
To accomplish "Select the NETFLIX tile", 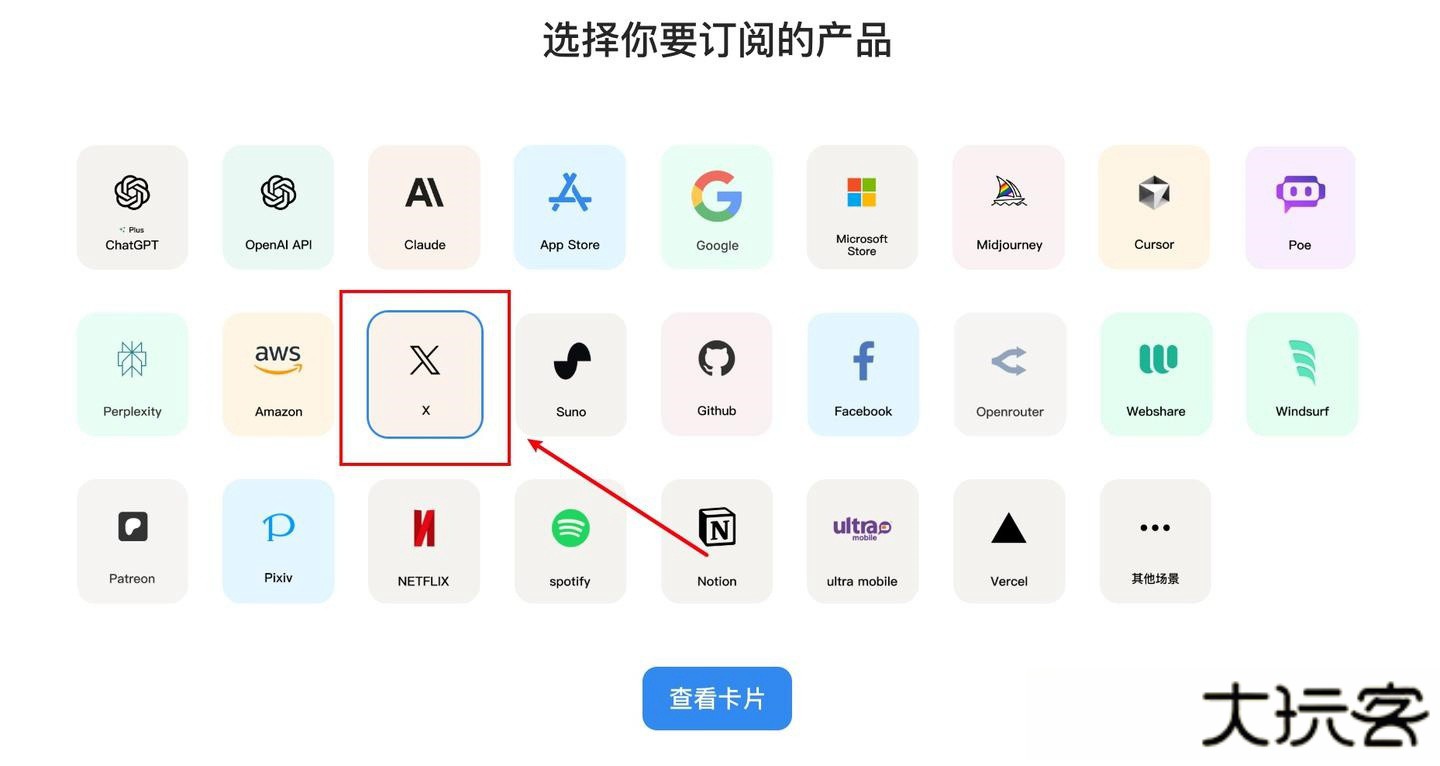I will [424, 541].
